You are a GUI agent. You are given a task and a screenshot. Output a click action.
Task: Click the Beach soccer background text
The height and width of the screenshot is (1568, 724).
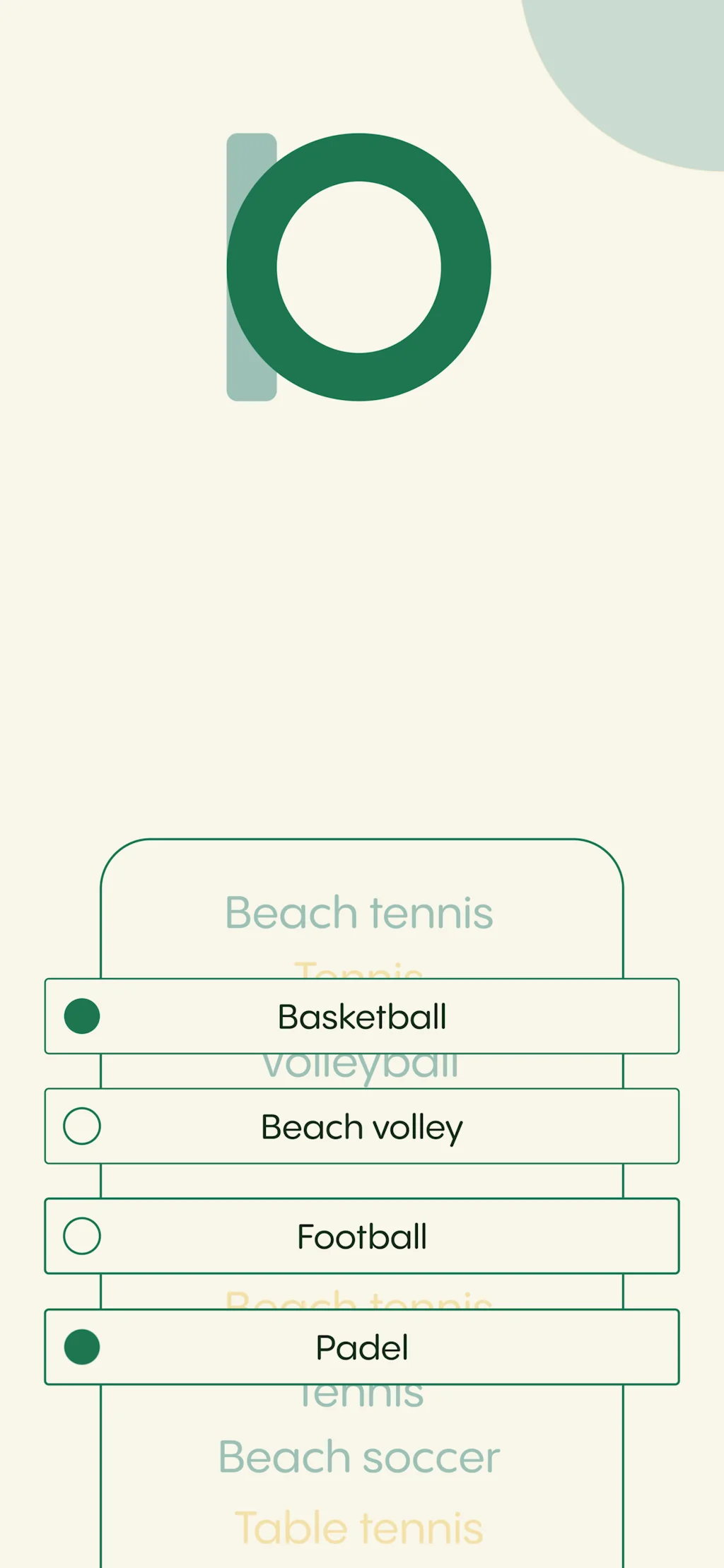coord(359,1456)
